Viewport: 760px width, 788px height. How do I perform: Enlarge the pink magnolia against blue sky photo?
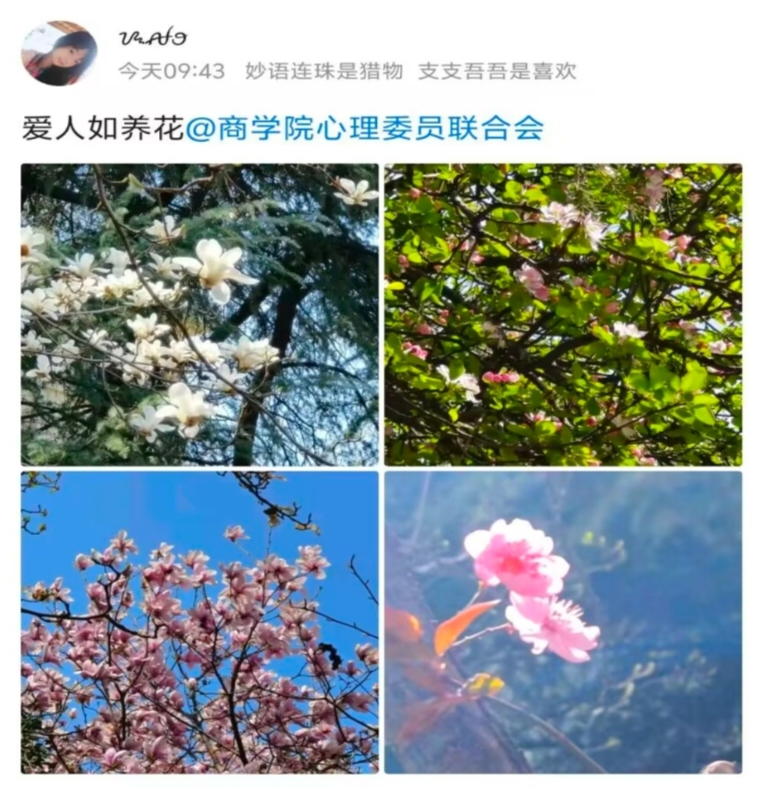[200, 622]
